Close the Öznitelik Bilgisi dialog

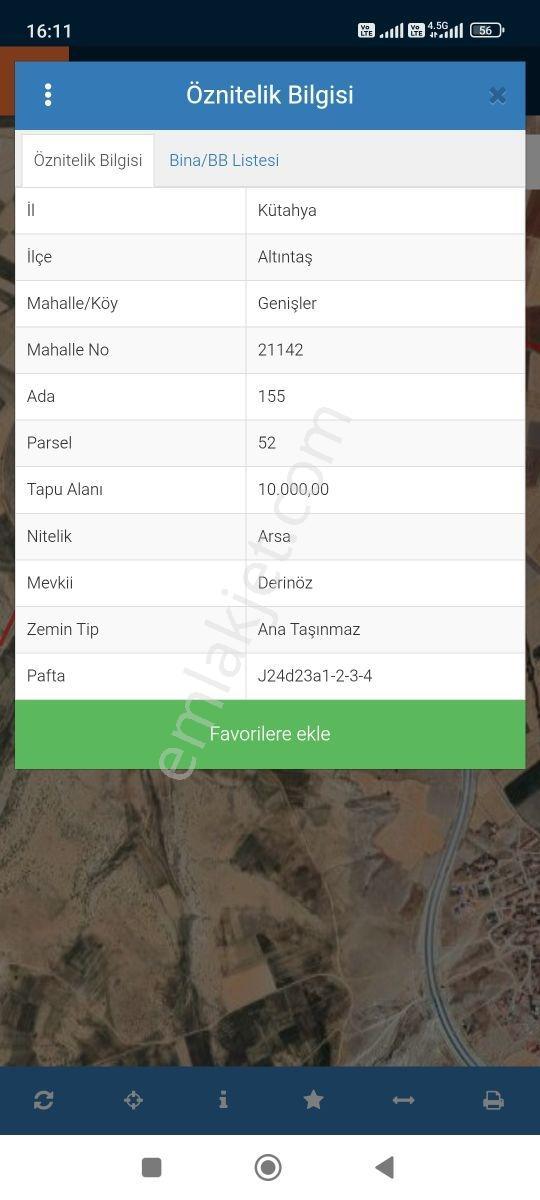(497, 95)
